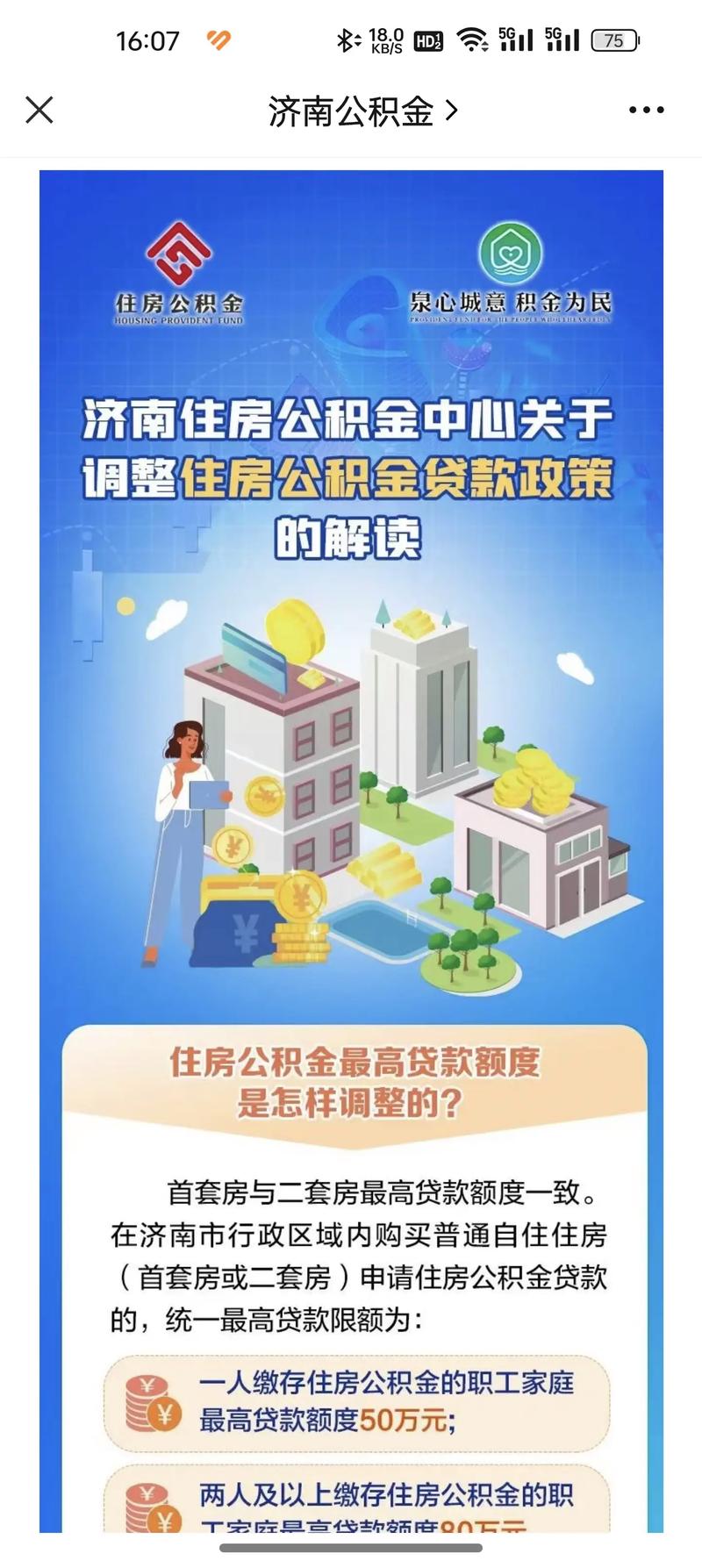Viewport: 702px width, 1568px height.
Task: Open the three-dot more options menu
Action: click(645, 111)
